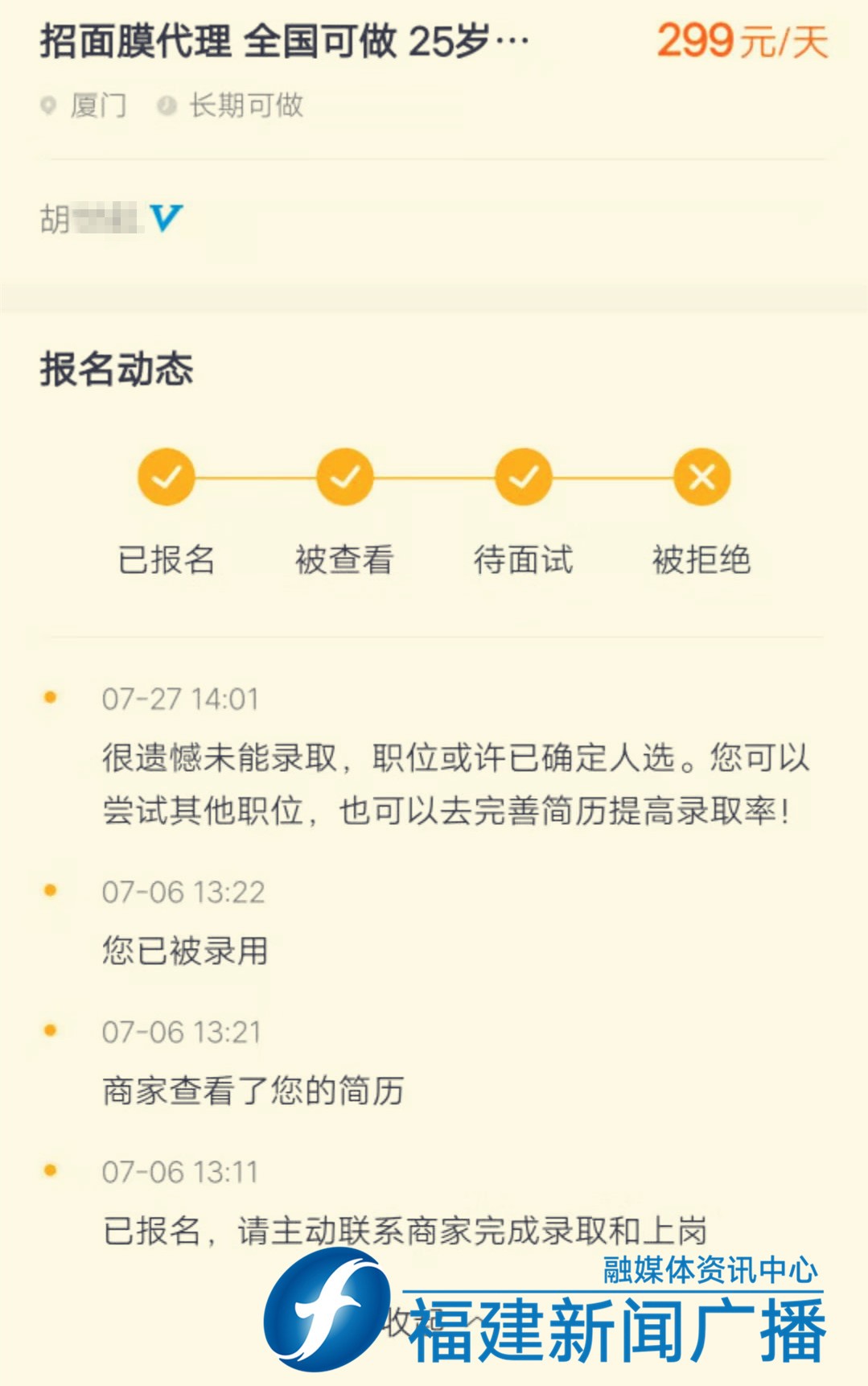Click the blue verified V badge
The image size is (868, 1386).
pyautogui.click(x=165, y=216)
